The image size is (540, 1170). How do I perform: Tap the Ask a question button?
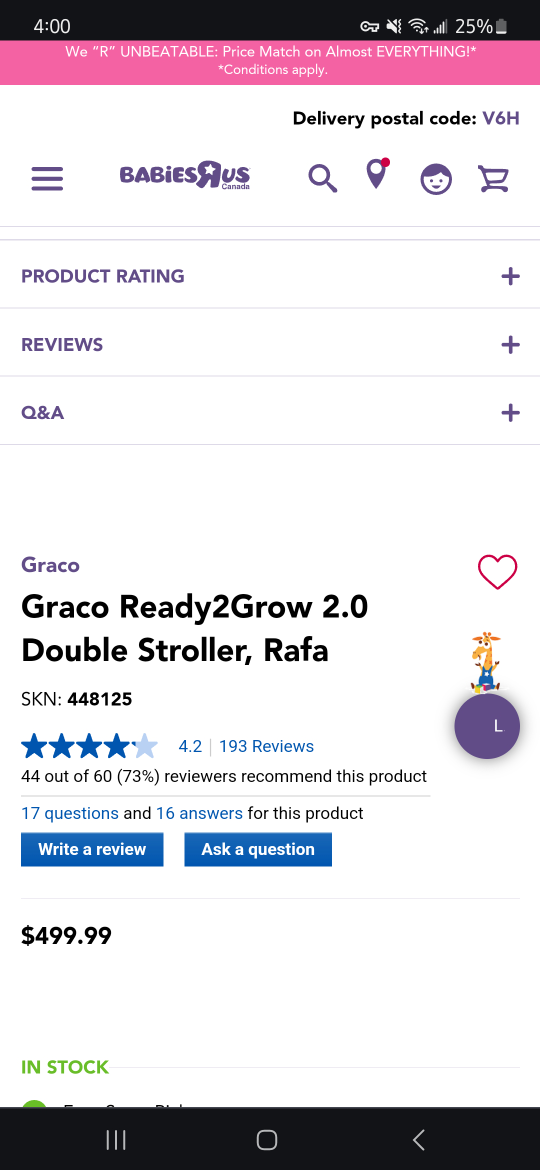tap(258, 849)
